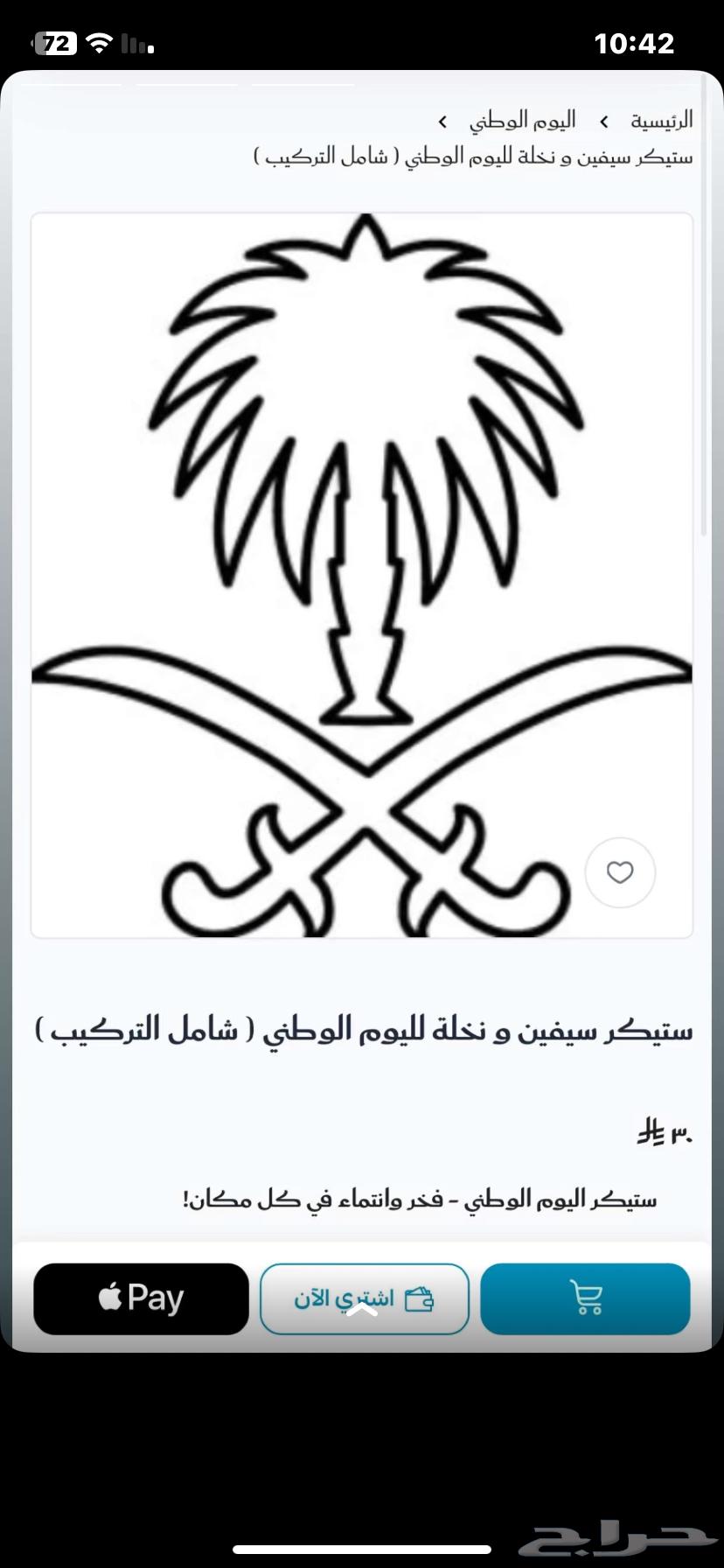The height and width of the screenshot is (1568, 724).
Task: Open the shopping cart icon
Action: (584, 1298)
